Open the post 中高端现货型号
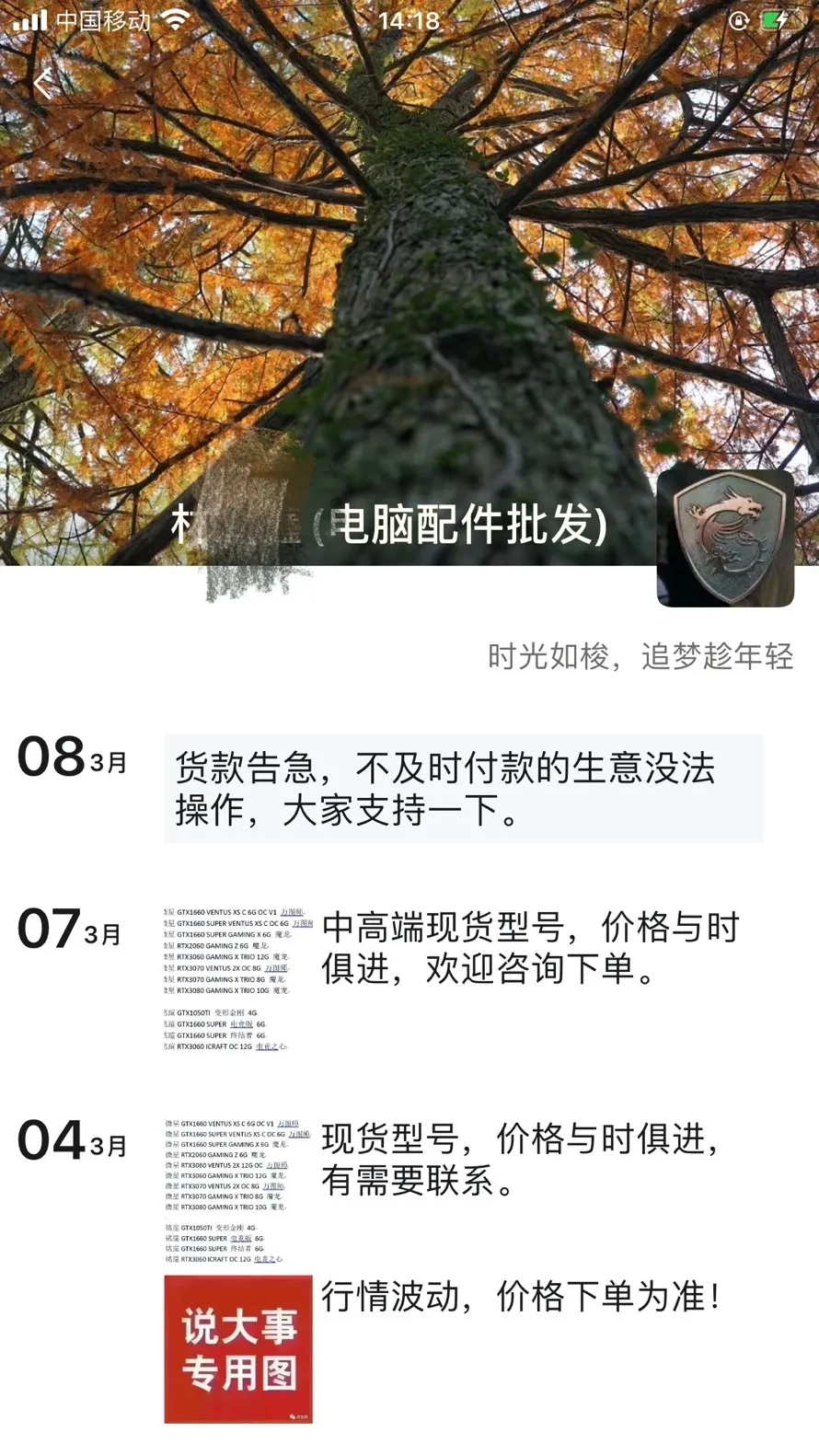Viewport: 819px width, 1456px height. point(531,948)
